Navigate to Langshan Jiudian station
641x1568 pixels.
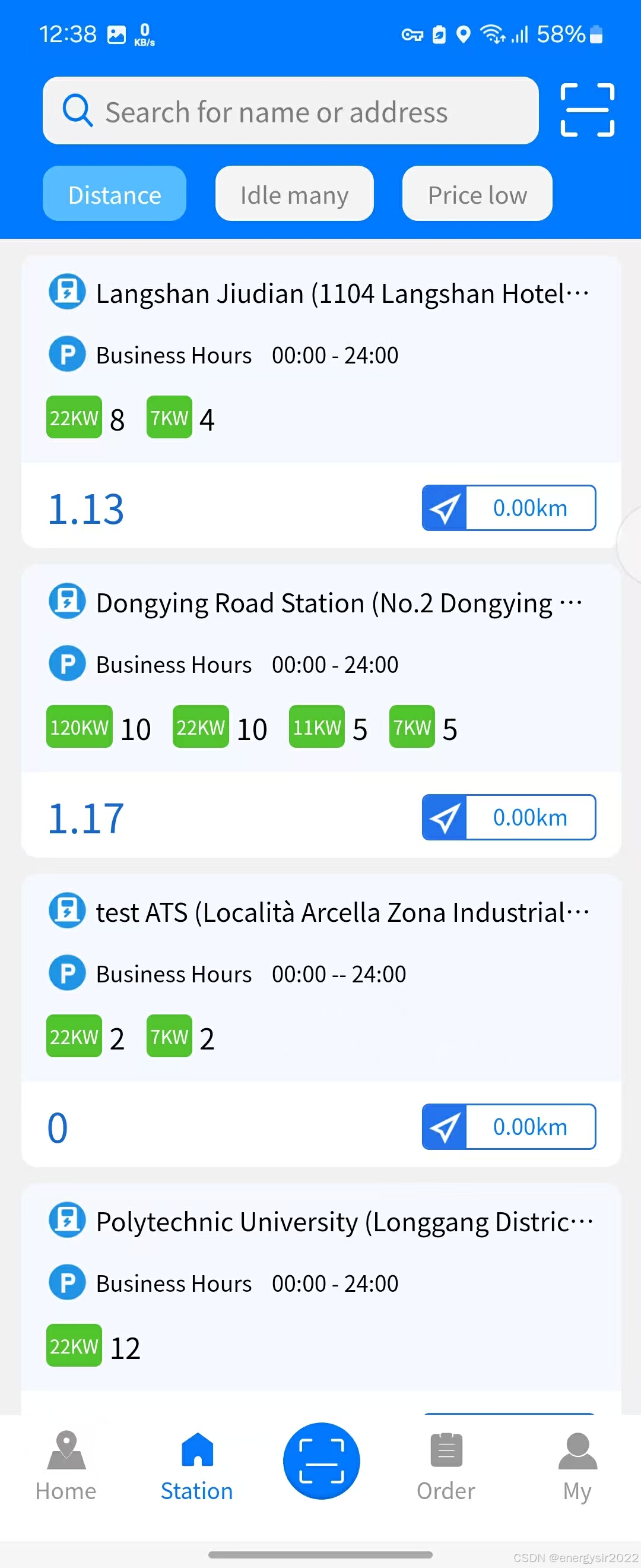tap(509, 508)
